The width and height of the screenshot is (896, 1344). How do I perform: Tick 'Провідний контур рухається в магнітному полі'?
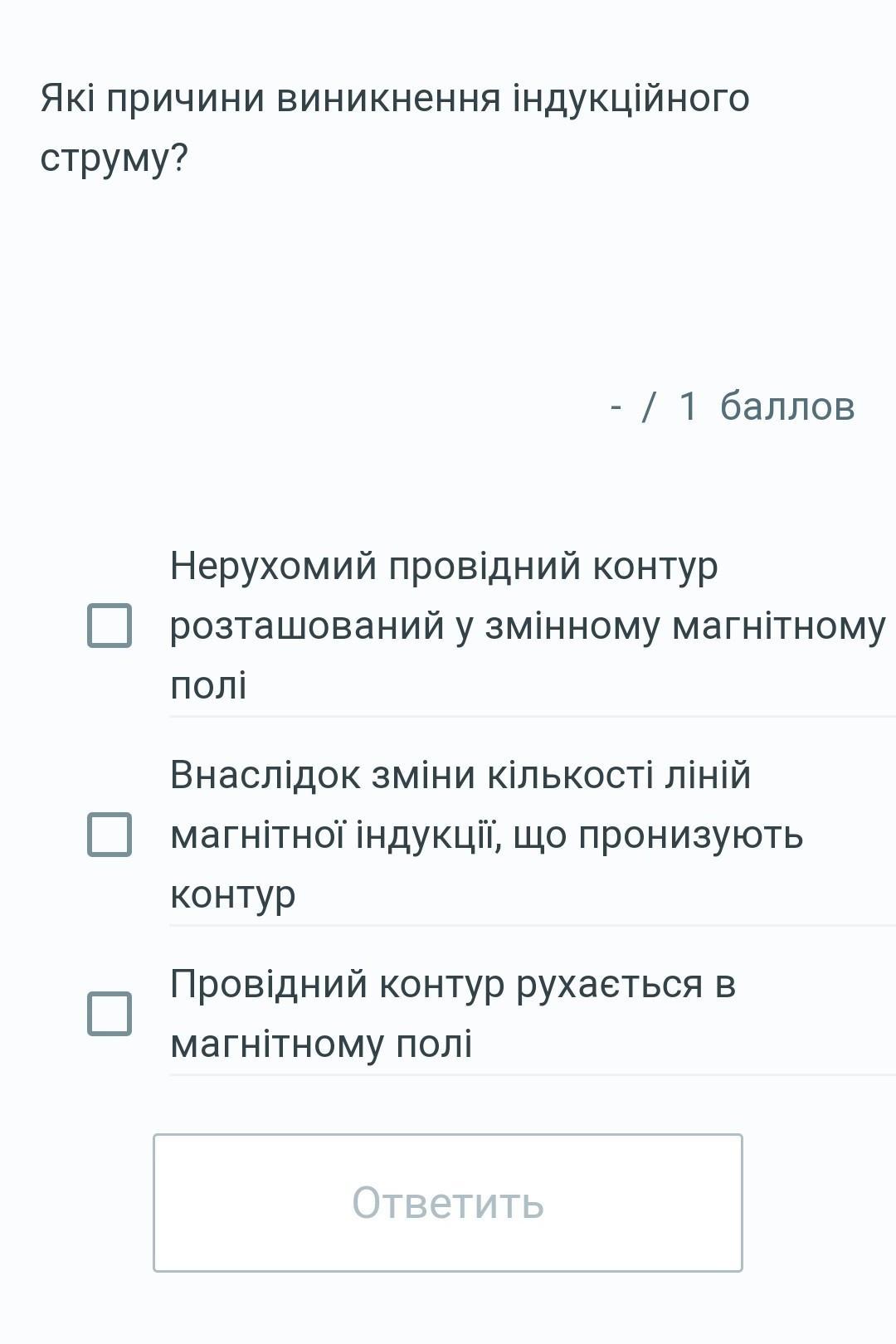pyautogui.click(x=110, y=1014)
